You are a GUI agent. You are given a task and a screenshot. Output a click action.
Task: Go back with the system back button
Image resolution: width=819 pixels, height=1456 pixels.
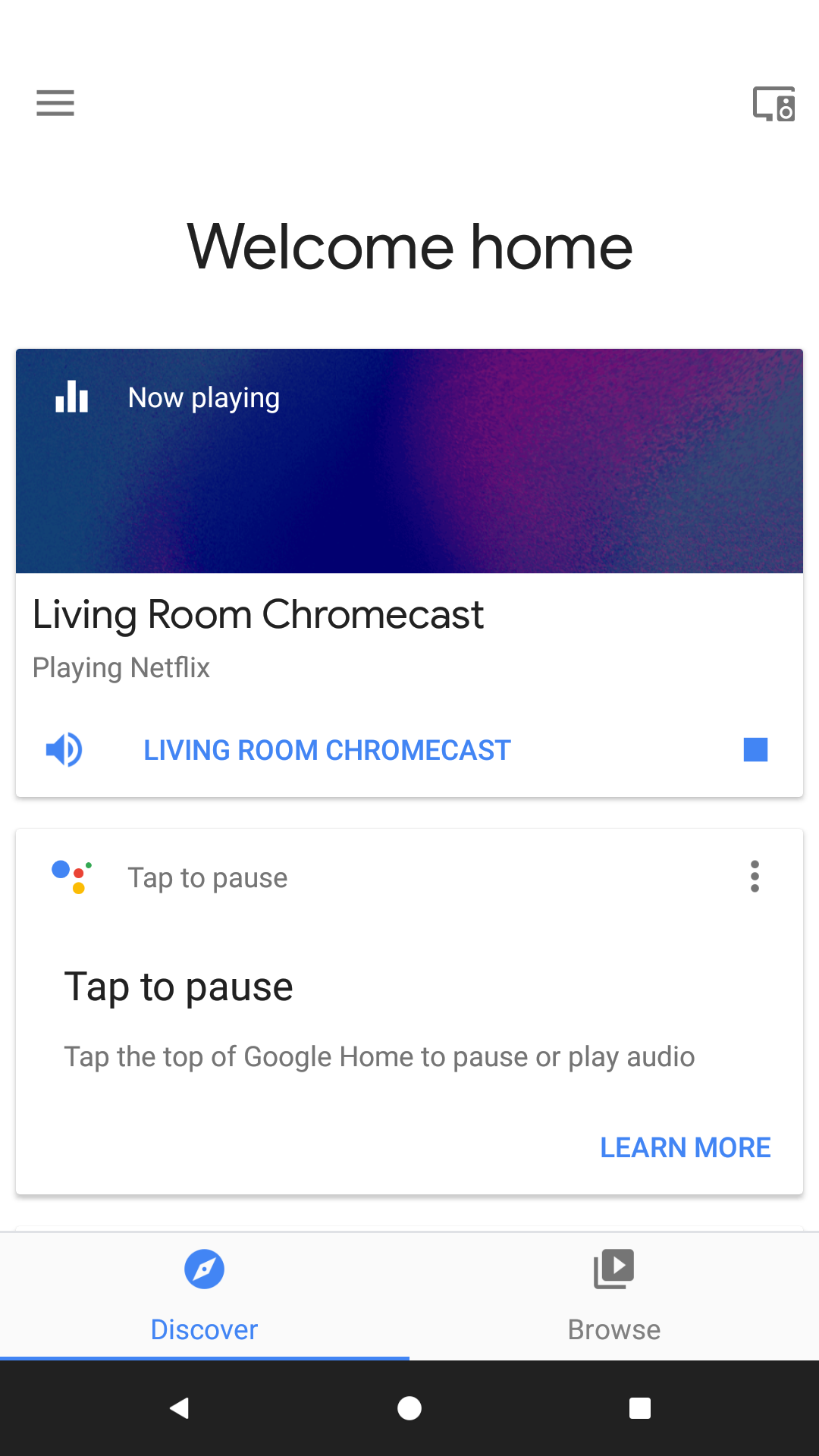click(x=179, y=1408)
